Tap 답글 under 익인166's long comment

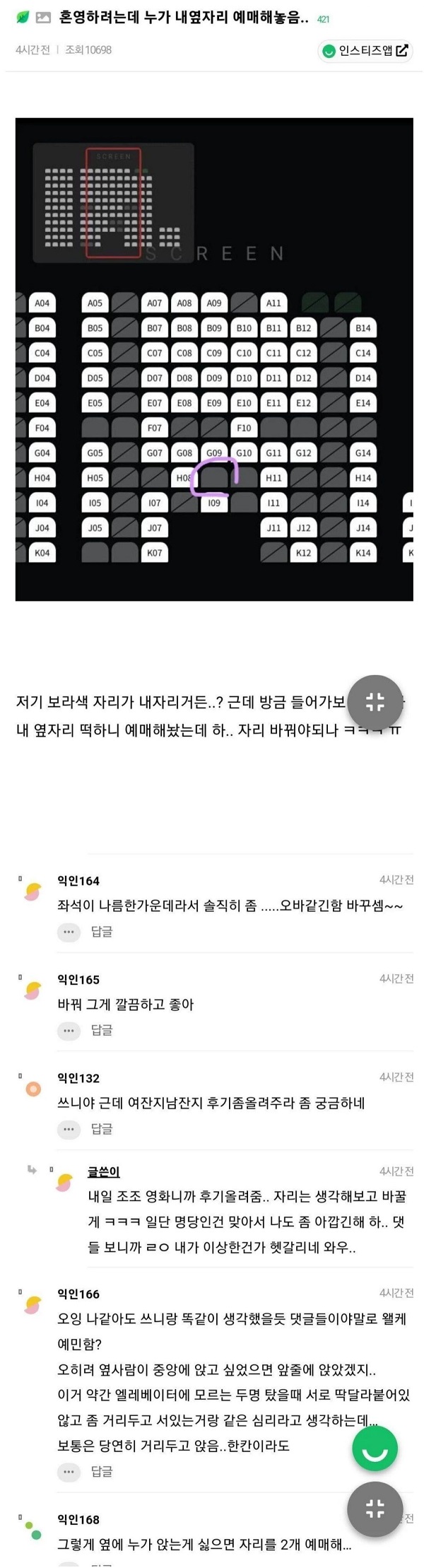coord(102,1471)
